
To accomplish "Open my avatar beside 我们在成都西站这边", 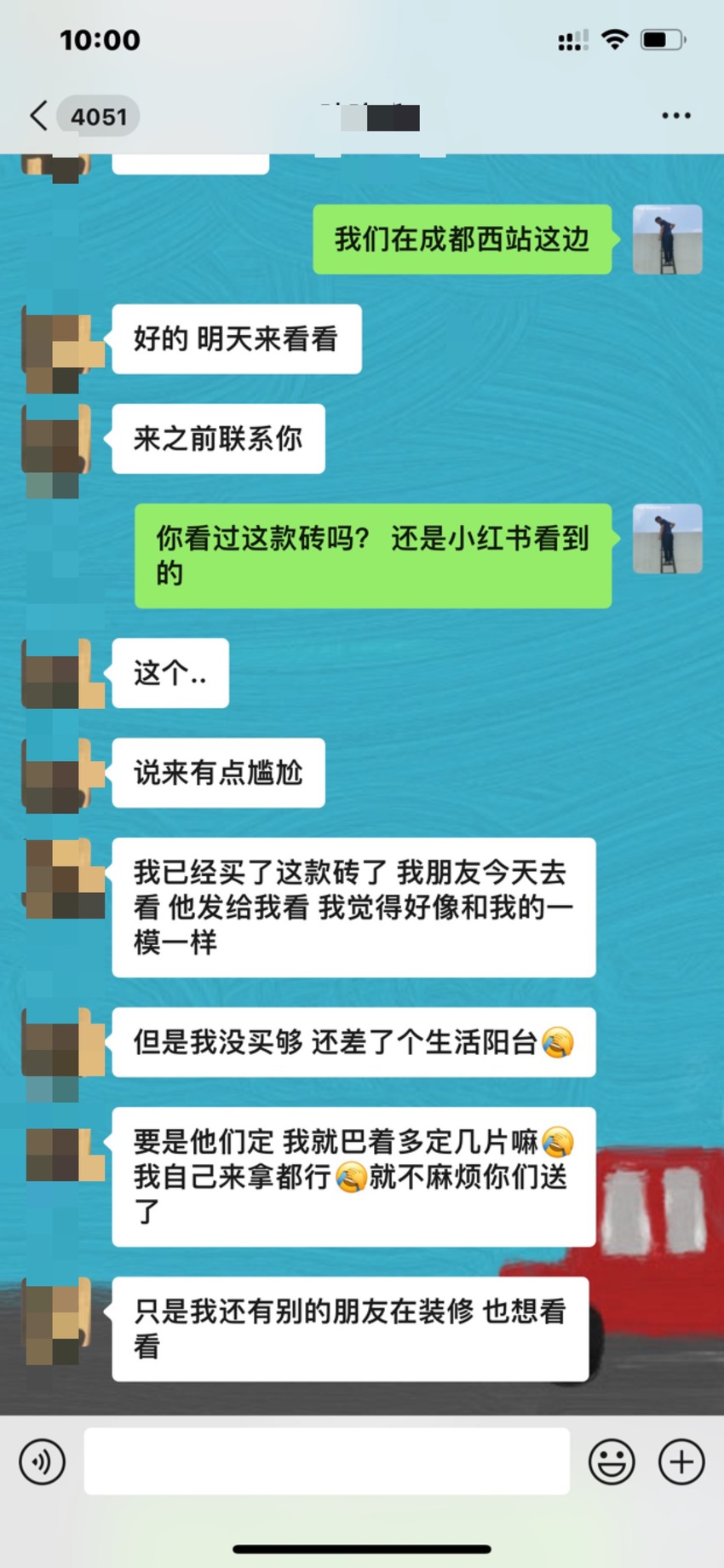I will pyautogui.click(x=667, y=239).
